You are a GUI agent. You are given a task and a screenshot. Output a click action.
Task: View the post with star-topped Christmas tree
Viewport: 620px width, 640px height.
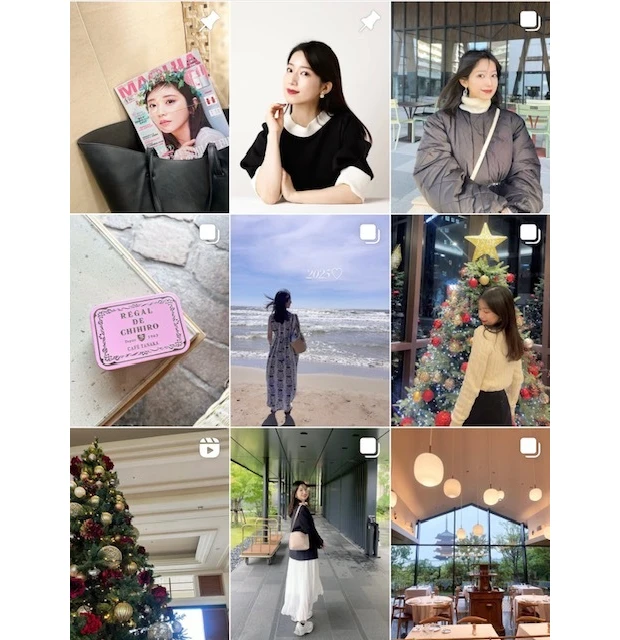click(x=469, y=320)
